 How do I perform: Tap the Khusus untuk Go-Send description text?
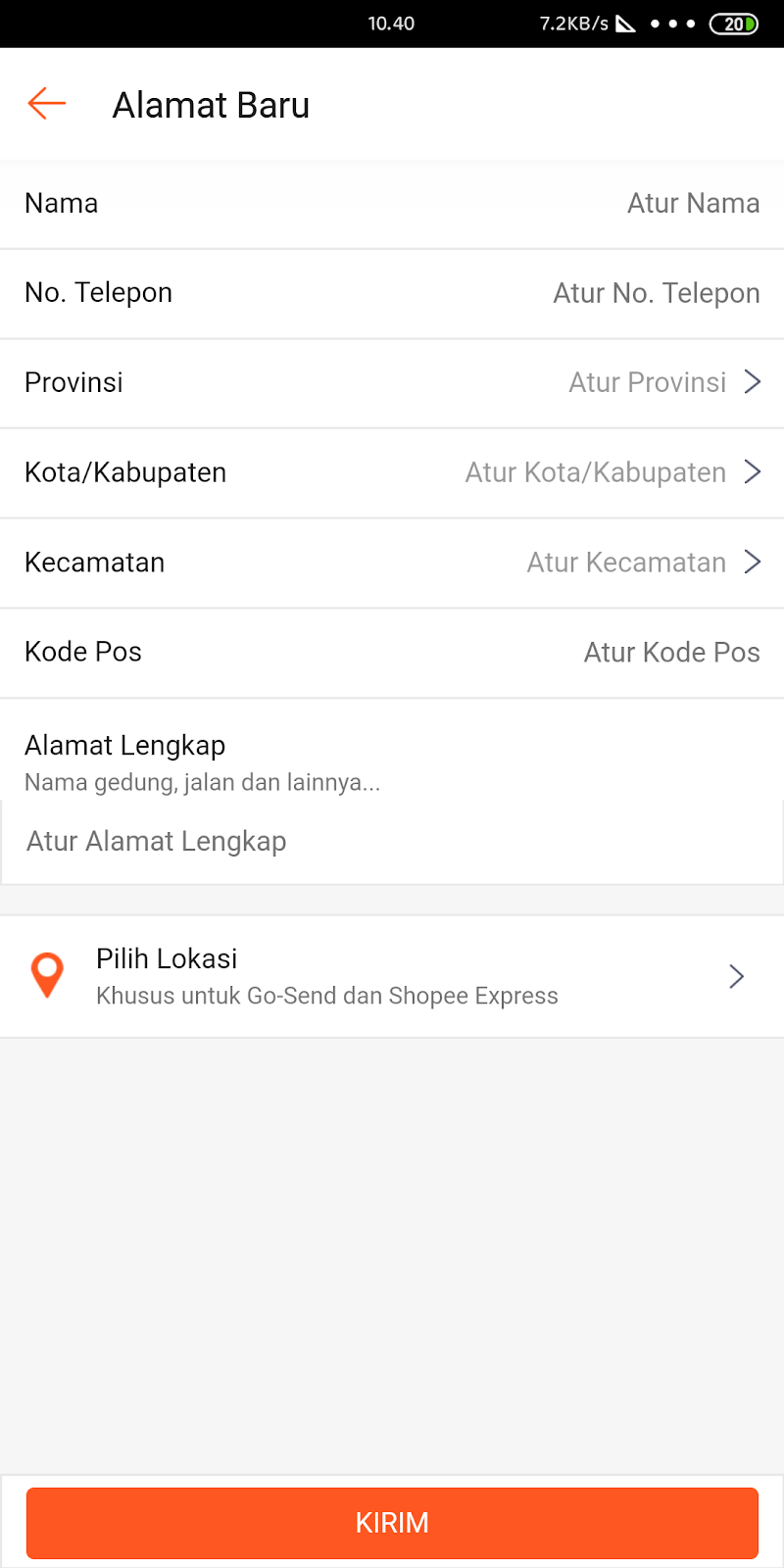pos(326,995)
